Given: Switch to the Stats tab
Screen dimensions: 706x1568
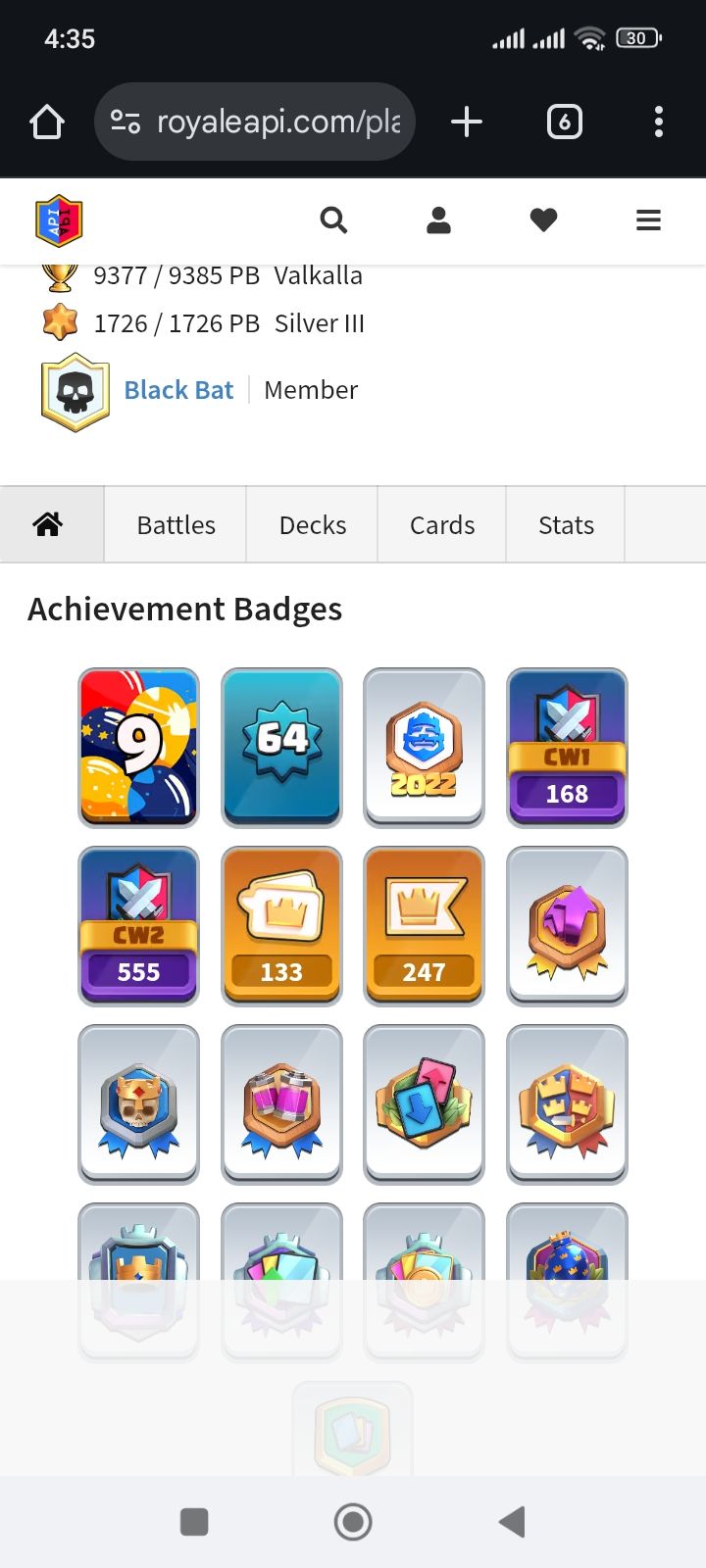Looking at the screenshot, I should (566, 525).
